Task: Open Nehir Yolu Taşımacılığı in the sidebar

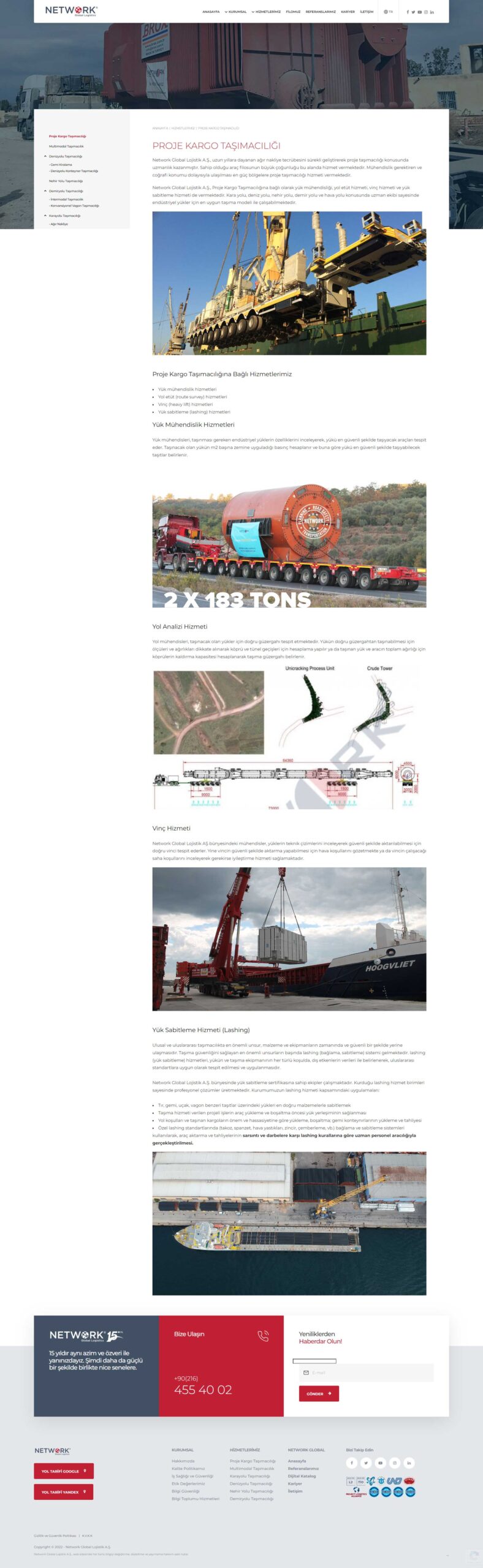Action: point(66,181)
